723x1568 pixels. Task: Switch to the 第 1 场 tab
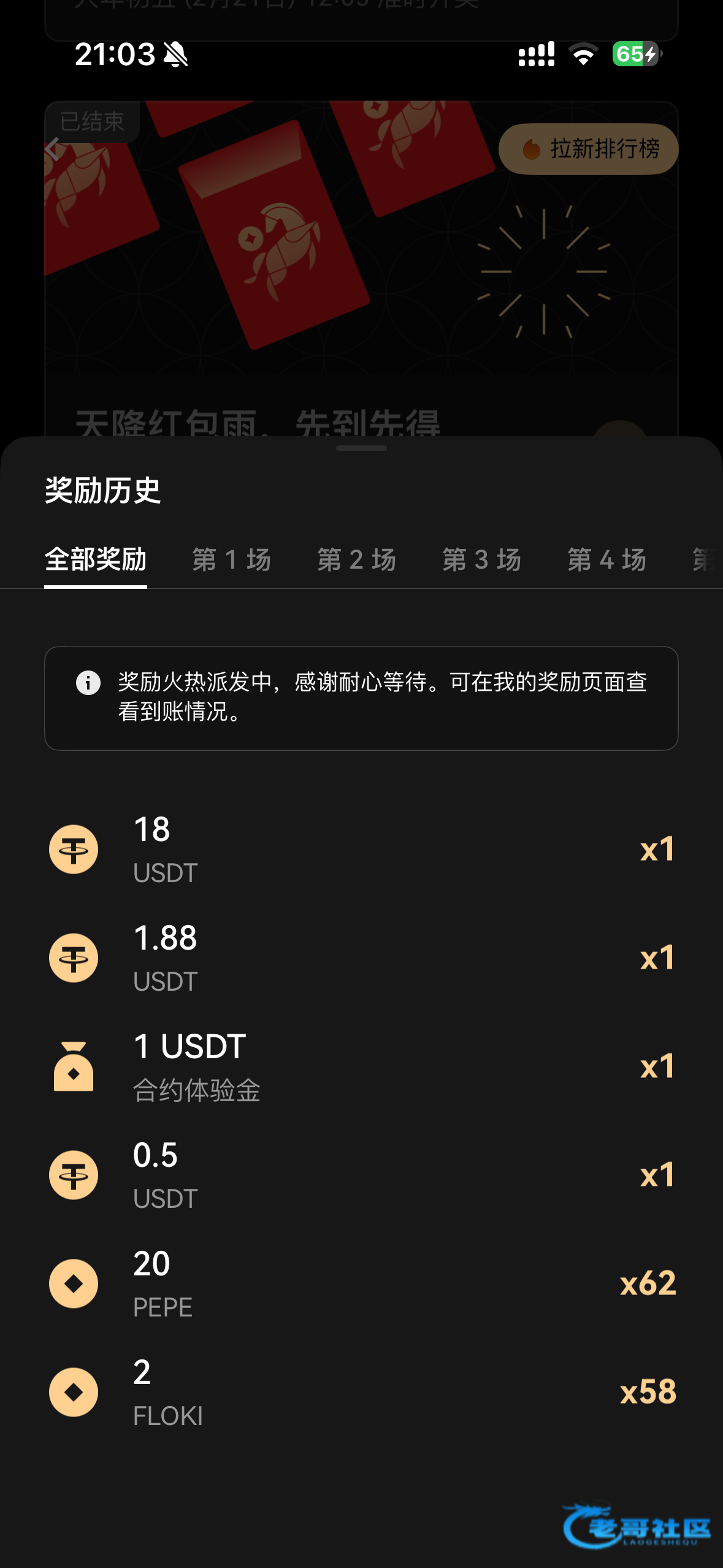tap(232, 559)
